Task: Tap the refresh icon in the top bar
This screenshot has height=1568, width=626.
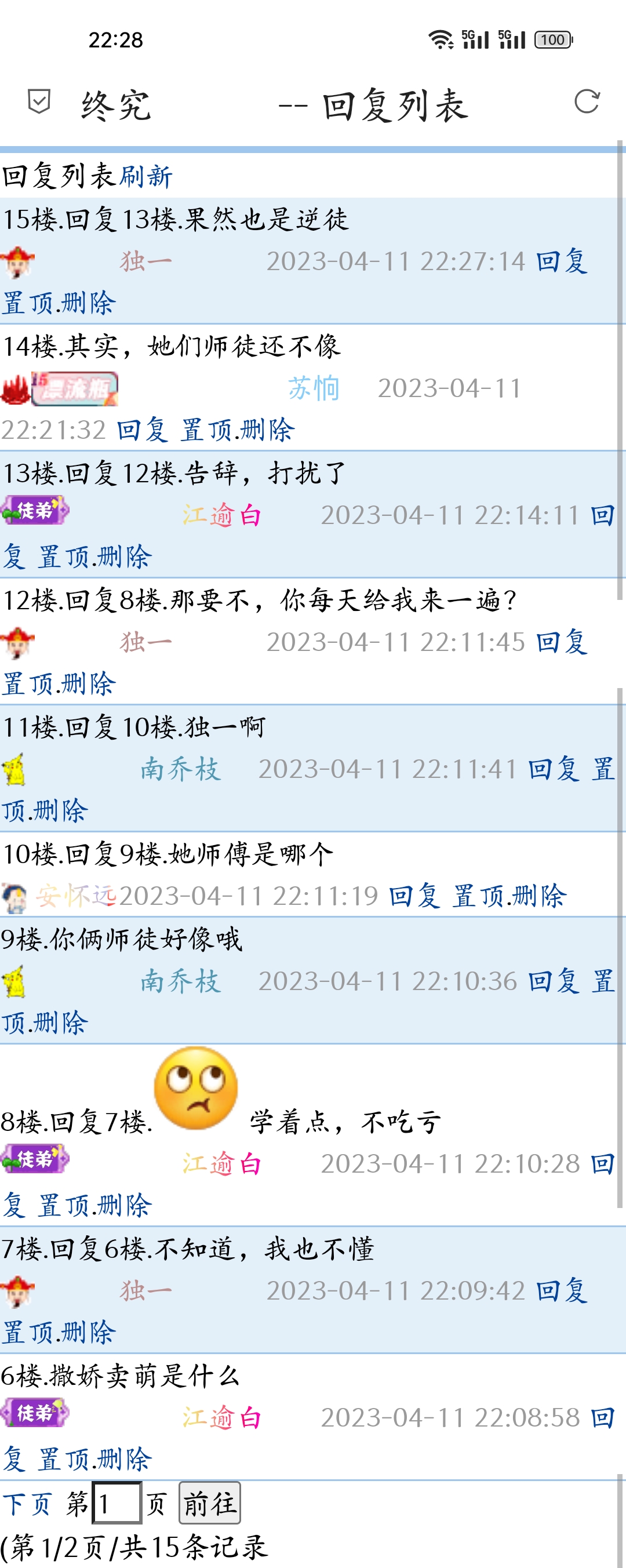Action: pos(587,101)
